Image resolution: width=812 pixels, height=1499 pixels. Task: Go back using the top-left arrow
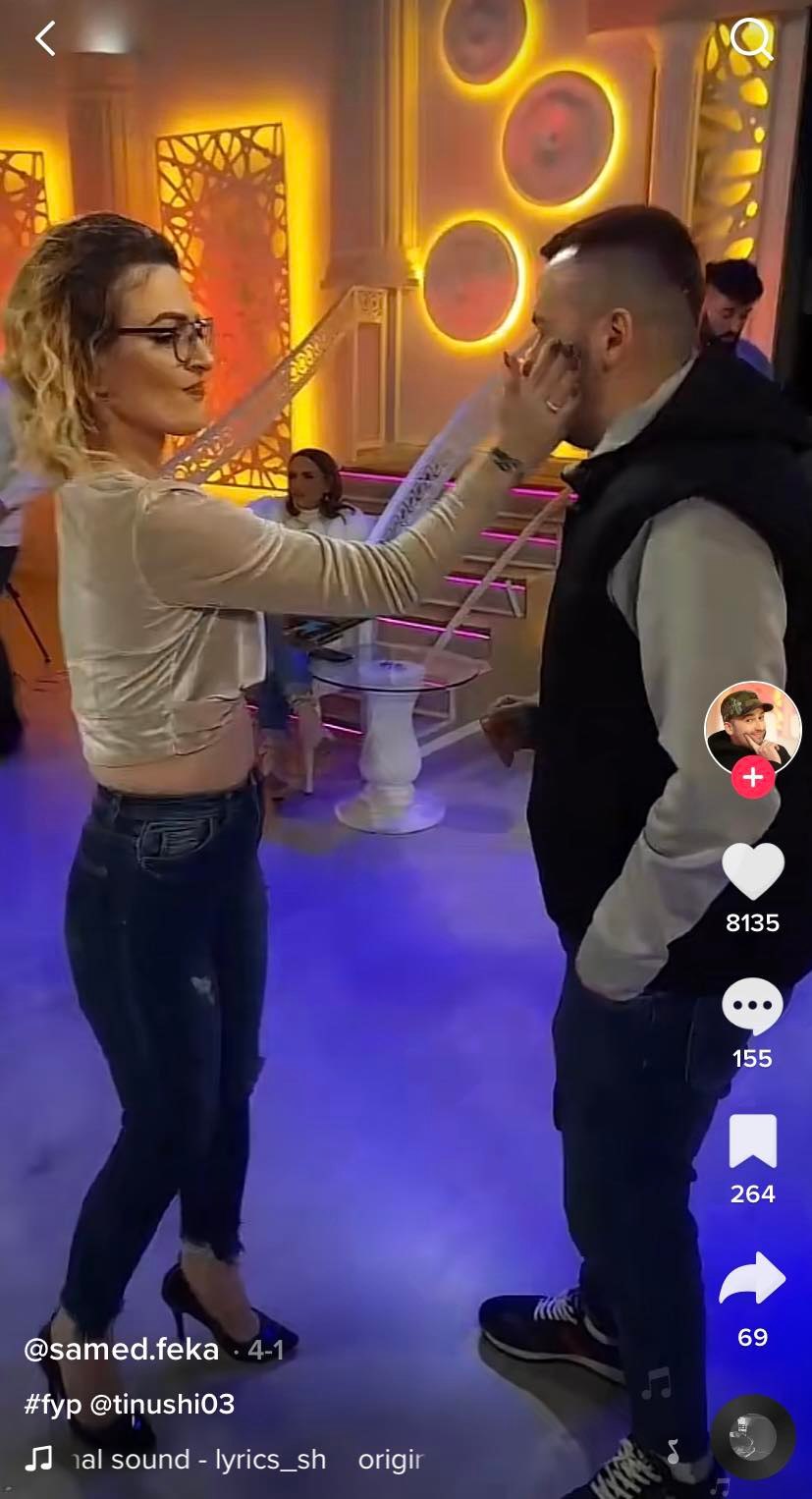pos(45,38)
